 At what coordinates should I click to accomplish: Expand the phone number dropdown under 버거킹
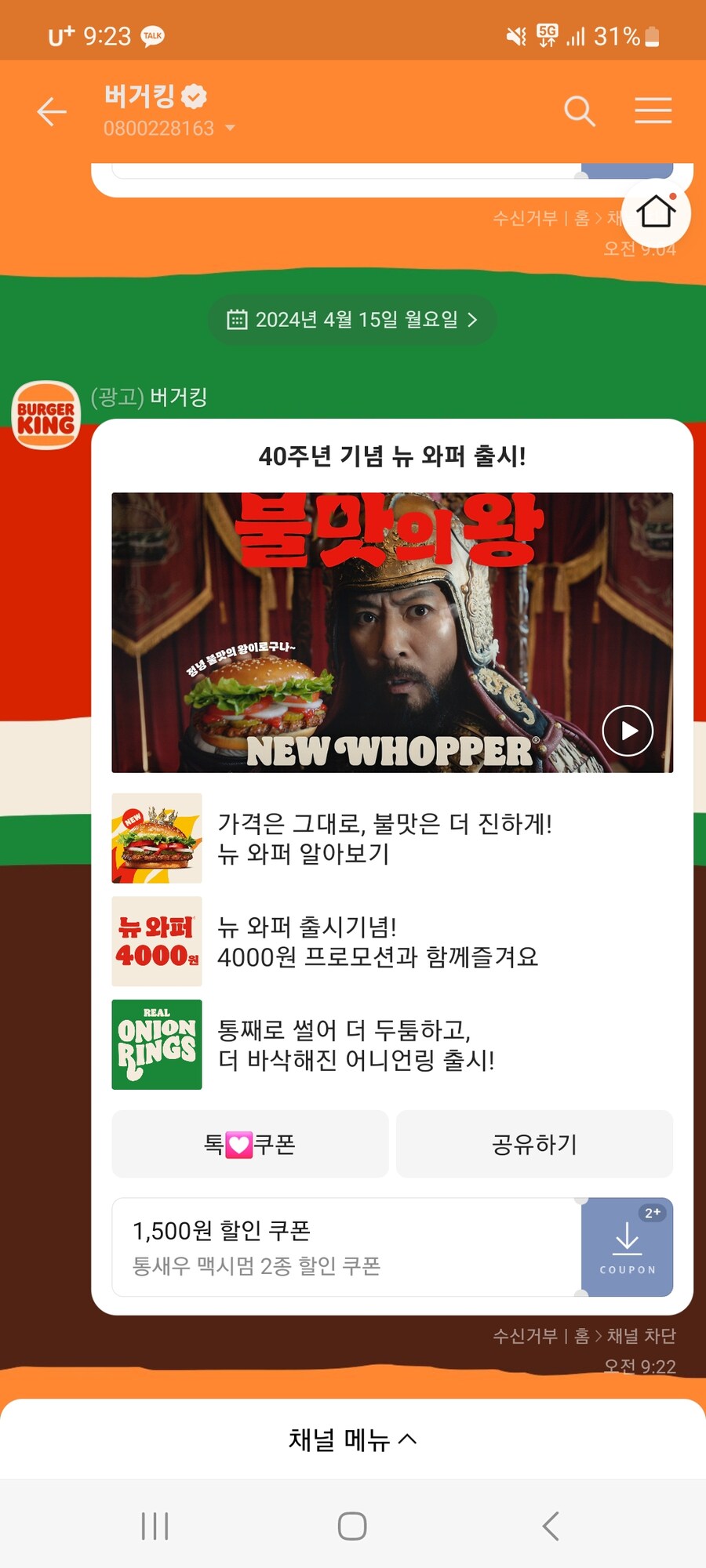point(228,128)
